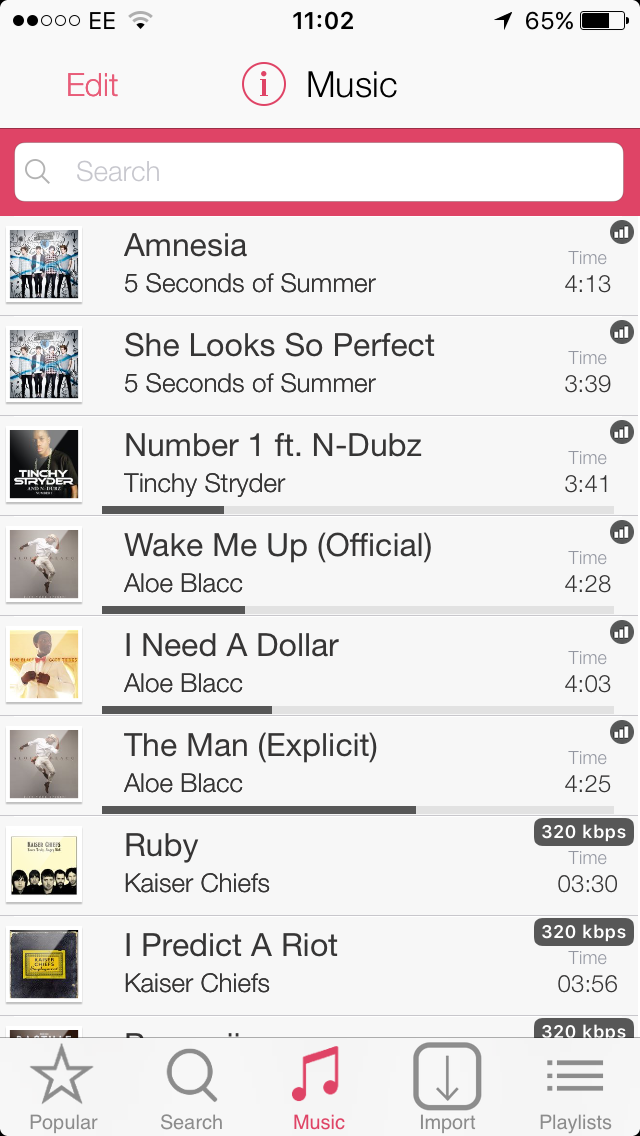Tap the Search field
Viewport: 640px width, 1136px height.
(x=320, y=172)
